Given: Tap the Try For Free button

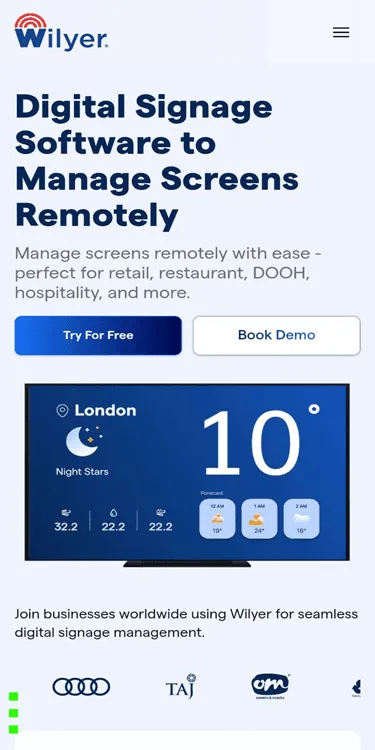Looking at the screenshot, I should click(x=98, y=335).
